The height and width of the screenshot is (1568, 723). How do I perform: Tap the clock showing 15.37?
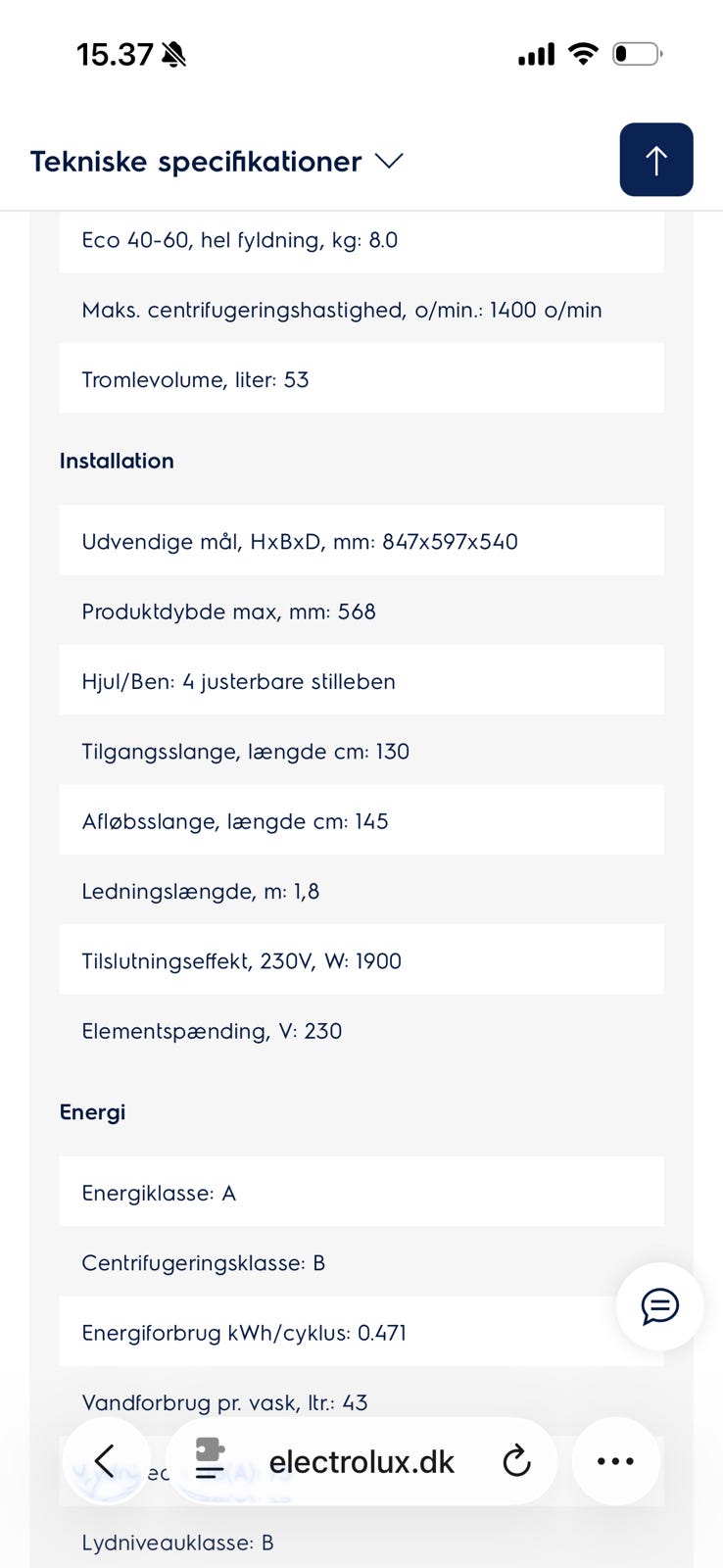pos(115,54)
